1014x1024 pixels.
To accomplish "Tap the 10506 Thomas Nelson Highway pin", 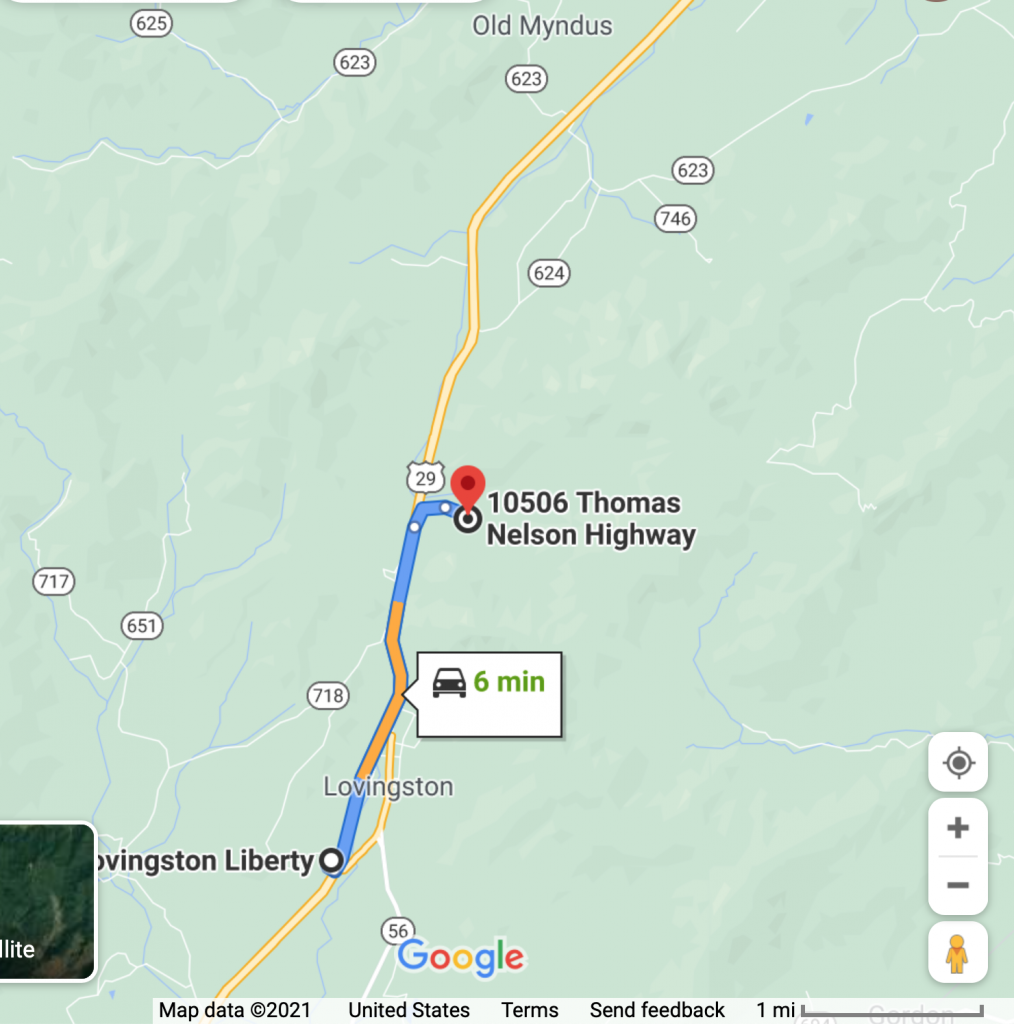I will click(x=467, y=490).
